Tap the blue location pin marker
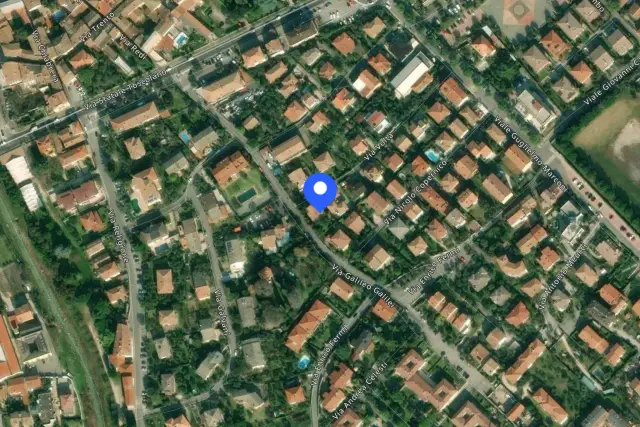Screen dimensions: 640x427 [320, 190]
